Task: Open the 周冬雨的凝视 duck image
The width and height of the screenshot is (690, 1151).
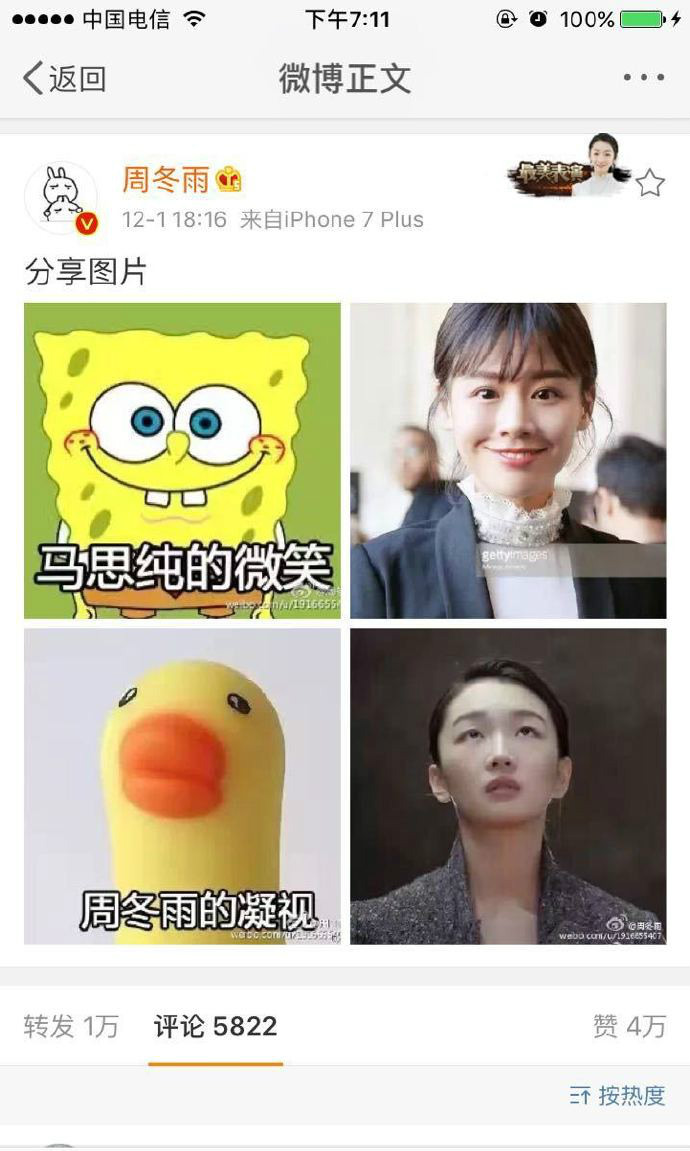Action: tap(182, 786)
